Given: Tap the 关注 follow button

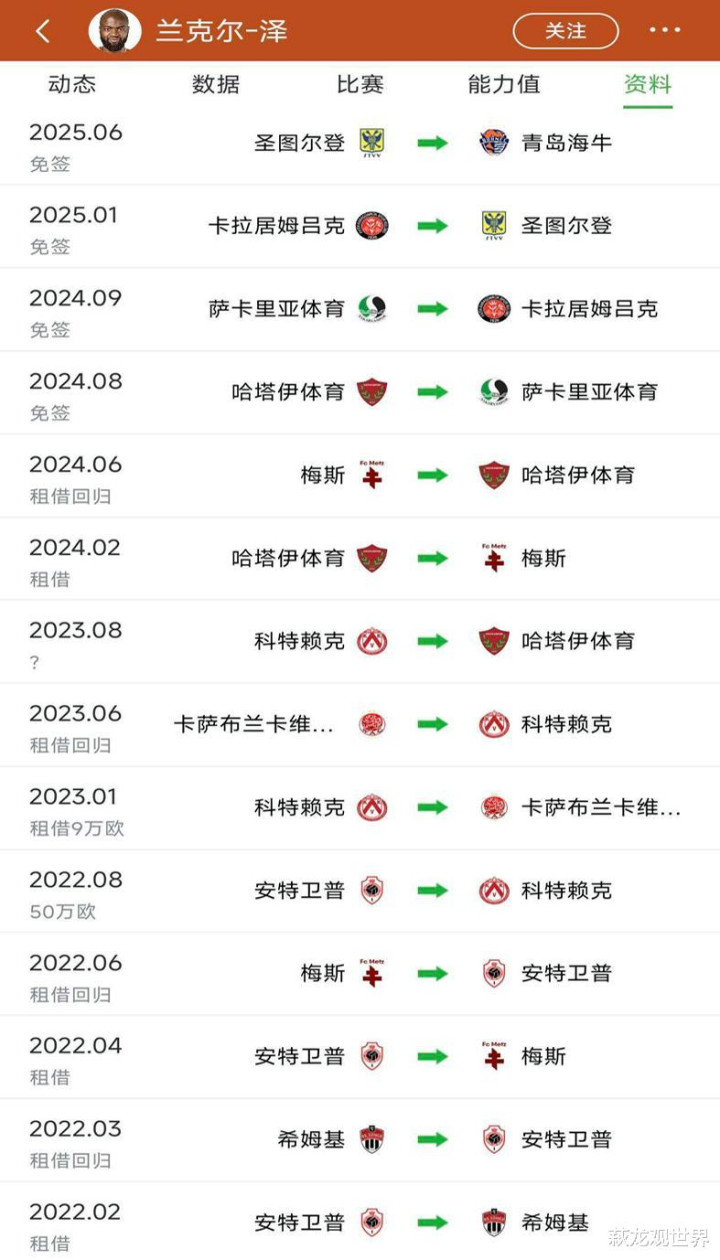Looking at the screenshot, I should click(x=565, y=31).
